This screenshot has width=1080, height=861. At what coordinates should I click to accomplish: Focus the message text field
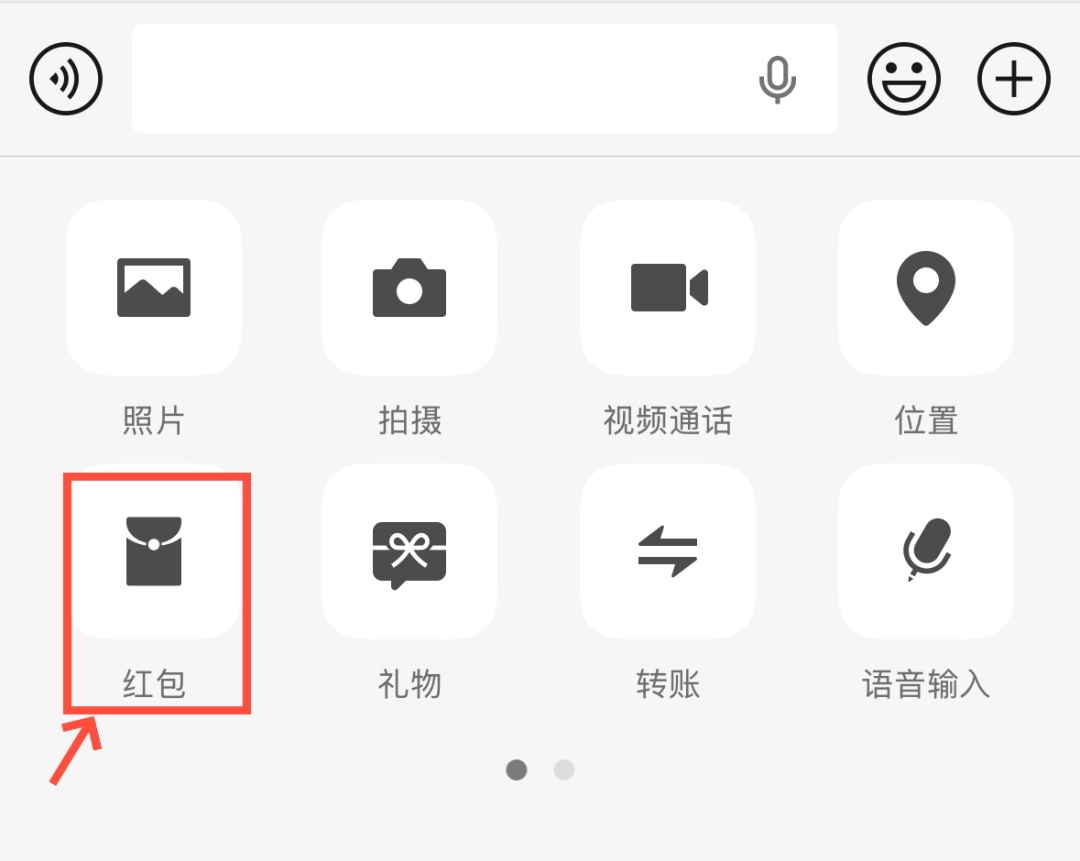click(440, 79)
